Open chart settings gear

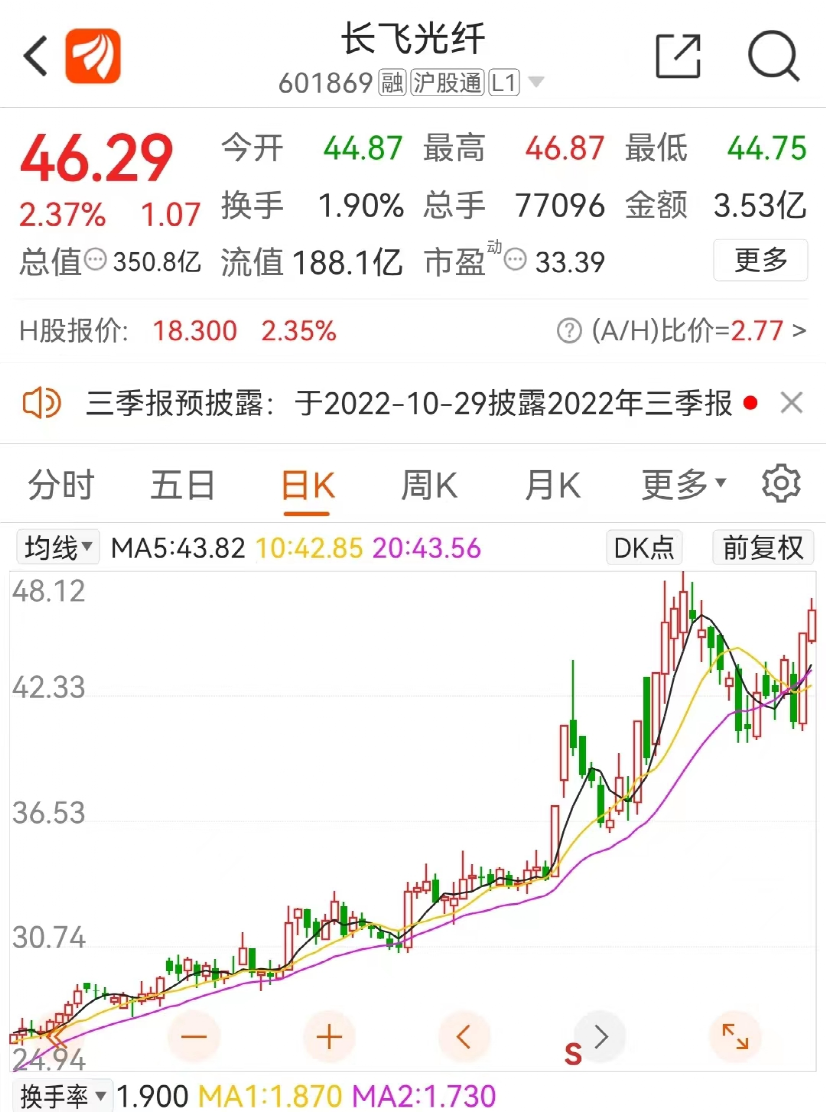point(781,484)
